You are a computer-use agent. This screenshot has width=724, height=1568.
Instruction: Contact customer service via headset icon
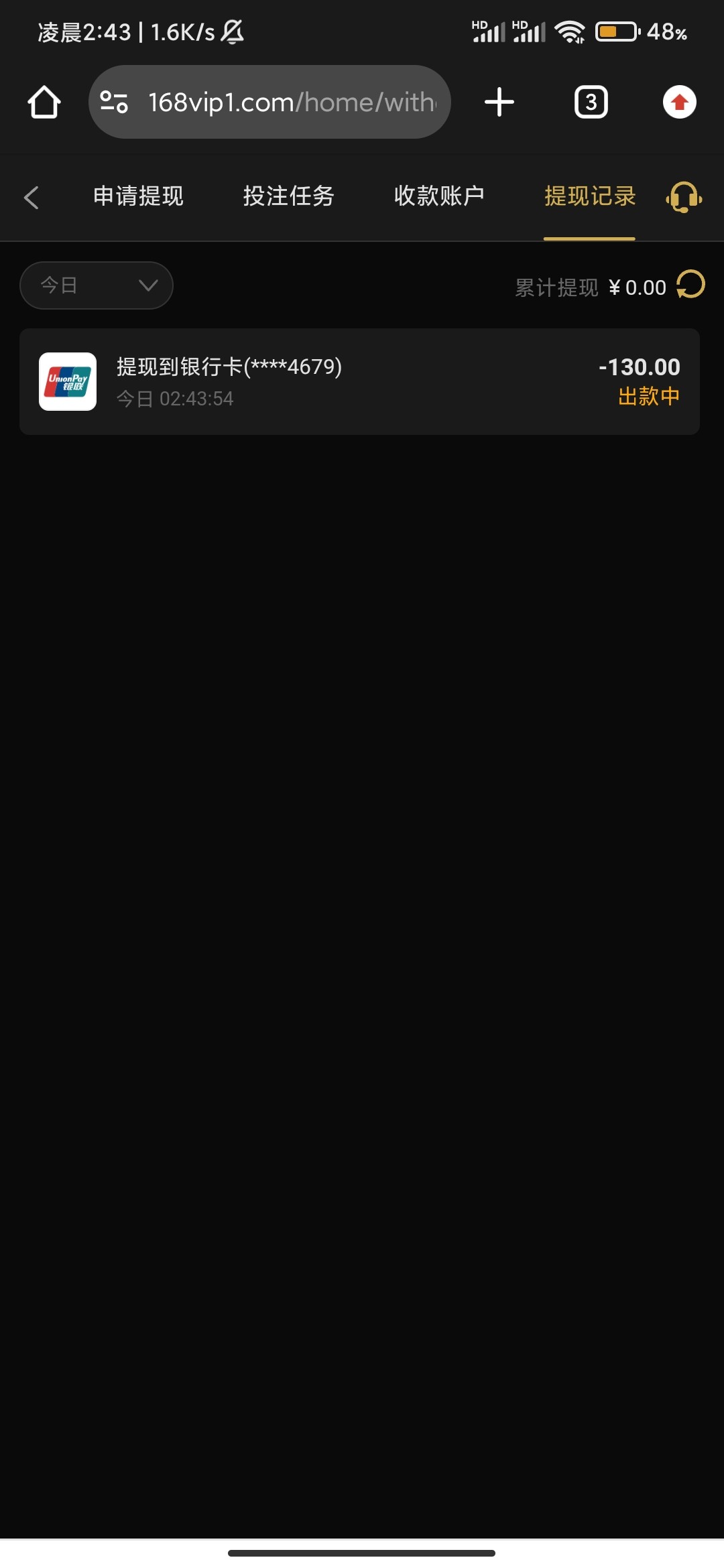click(x=684, y=197)
